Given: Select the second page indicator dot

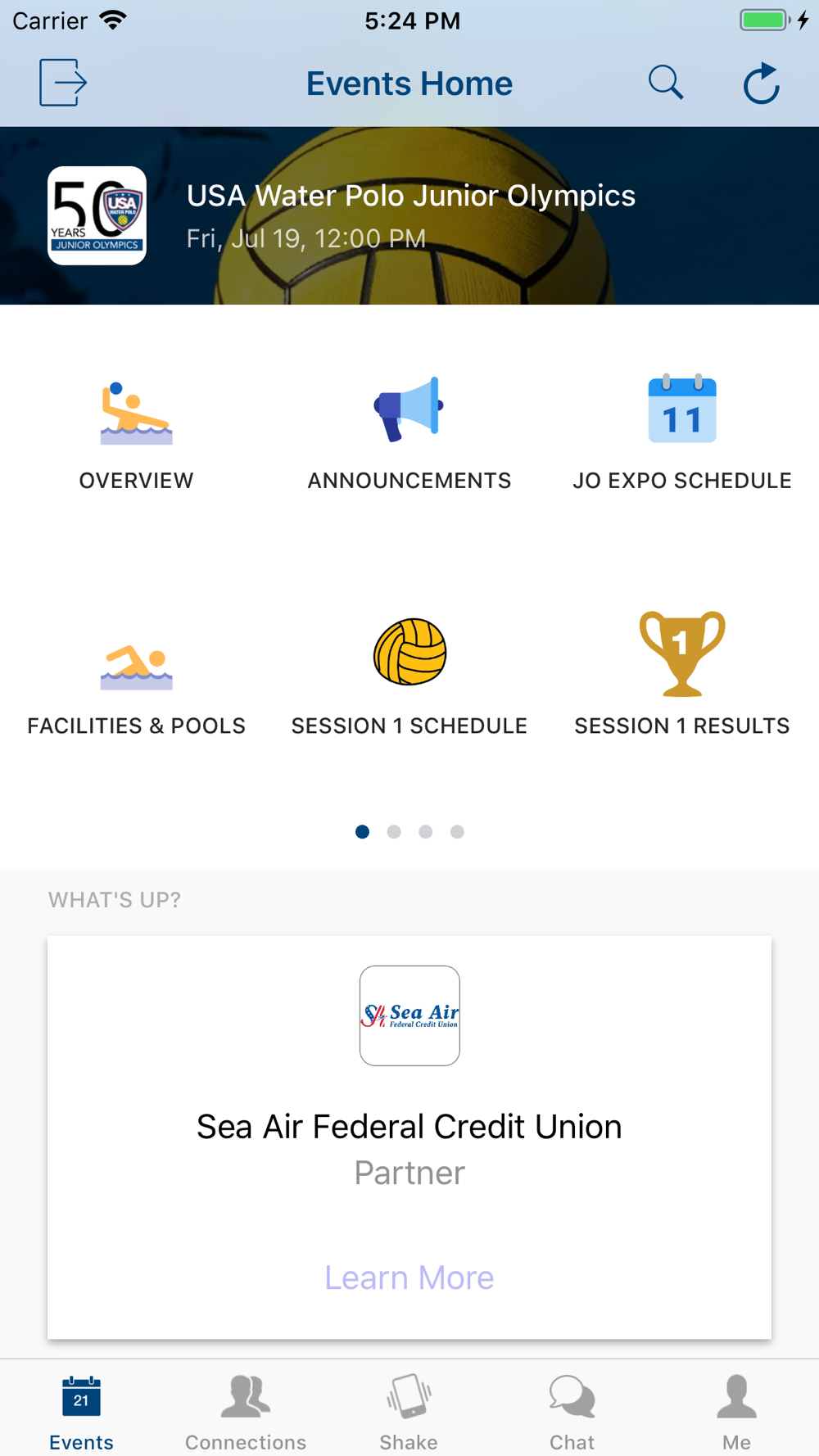Looking at the screenshot, I should tap(394, 832).
